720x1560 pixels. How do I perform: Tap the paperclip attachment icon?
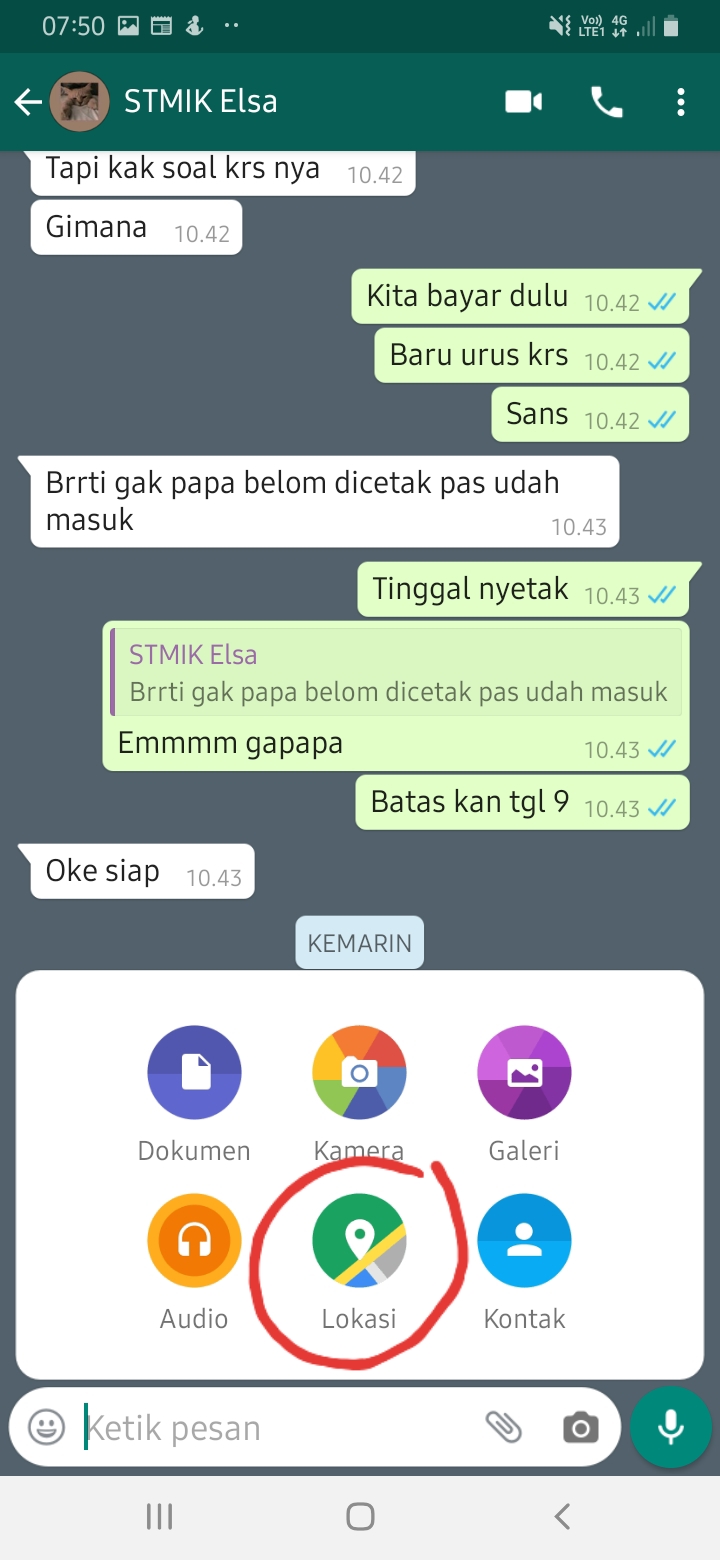coord(504,1428)
